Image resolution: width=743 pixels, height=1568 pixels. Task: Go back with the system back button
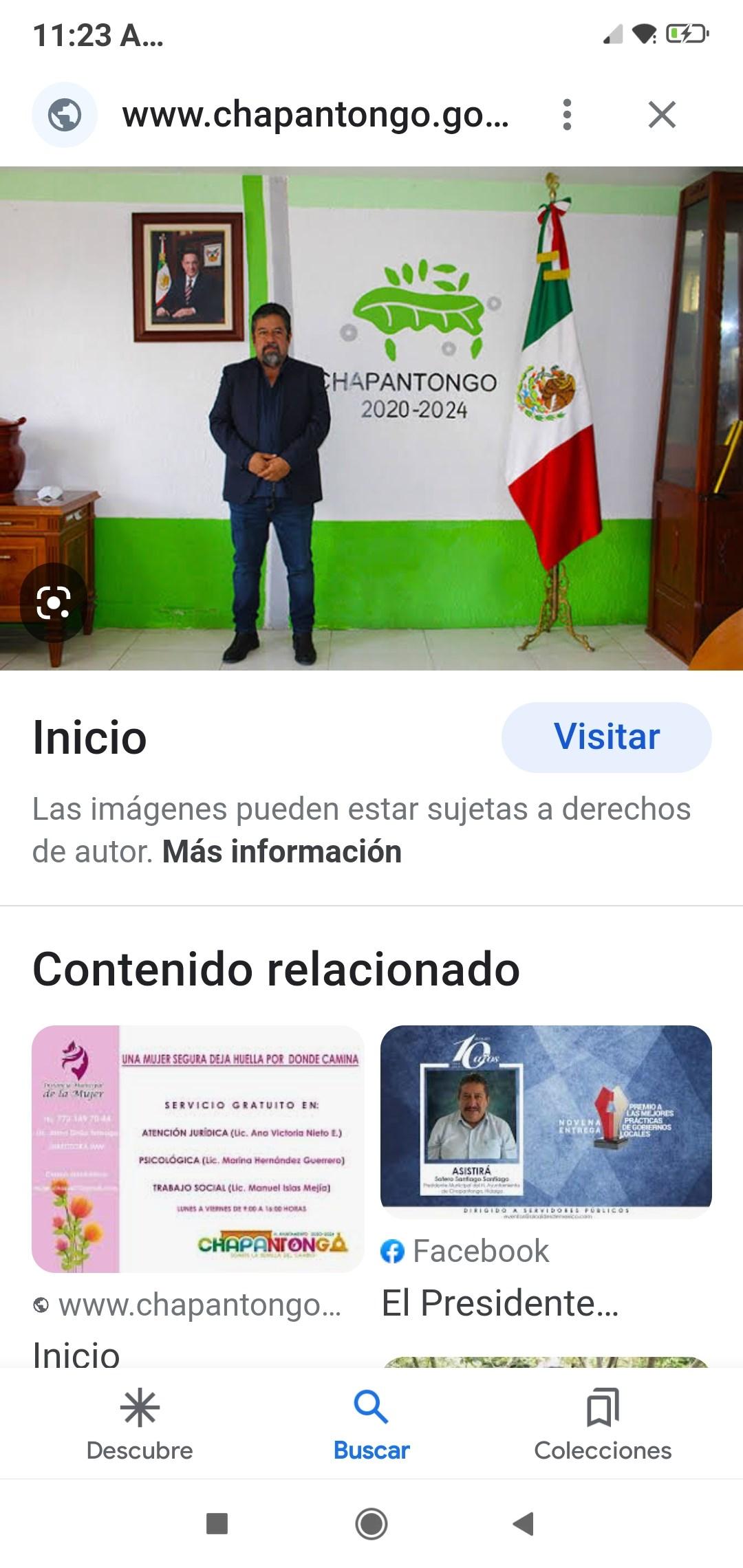click(x=524, y=1524)
